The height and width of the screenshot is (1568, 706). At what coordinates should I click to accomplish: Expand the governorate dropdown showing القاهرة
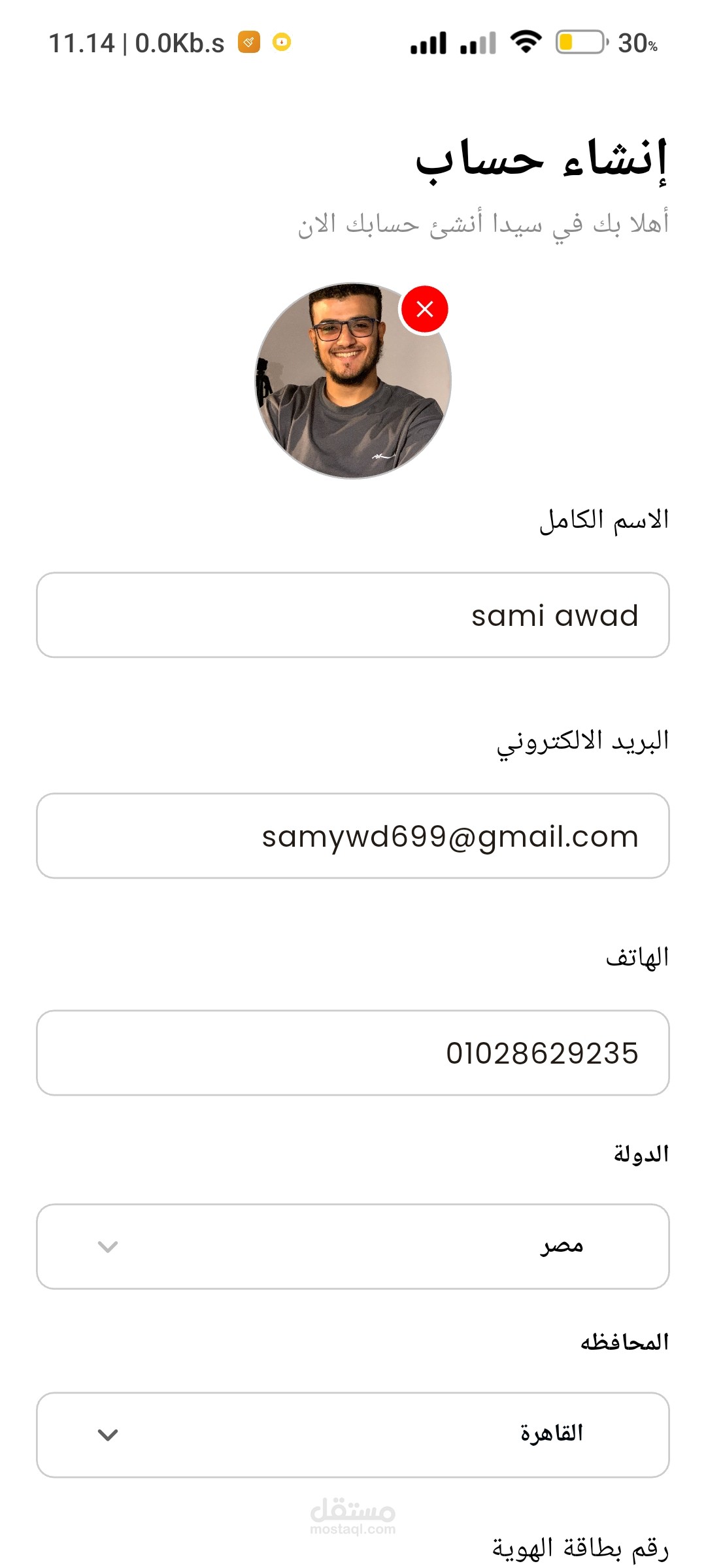353,1434
